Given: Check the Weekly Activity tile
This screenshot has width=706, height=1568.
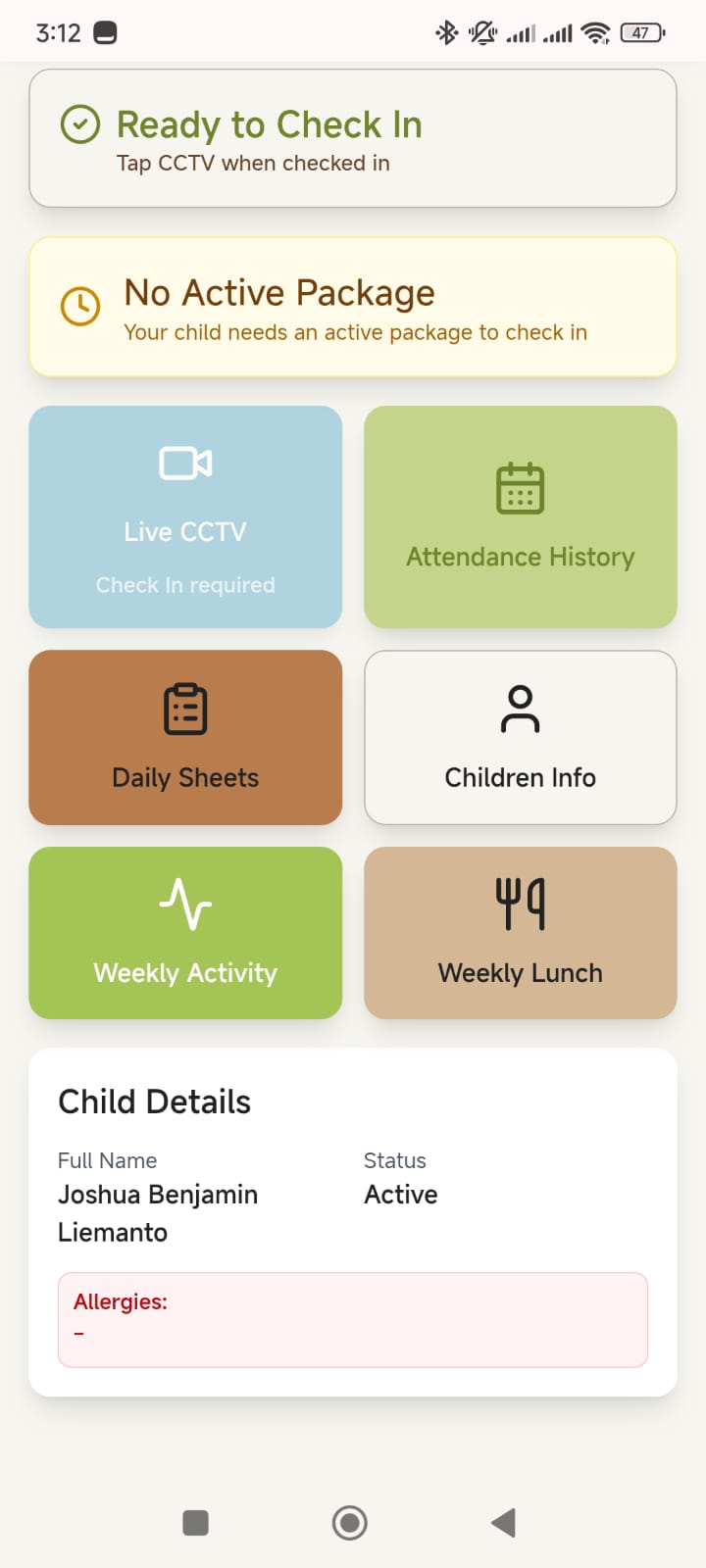Looking at the screenshot, I should click(x=185, y=932).
